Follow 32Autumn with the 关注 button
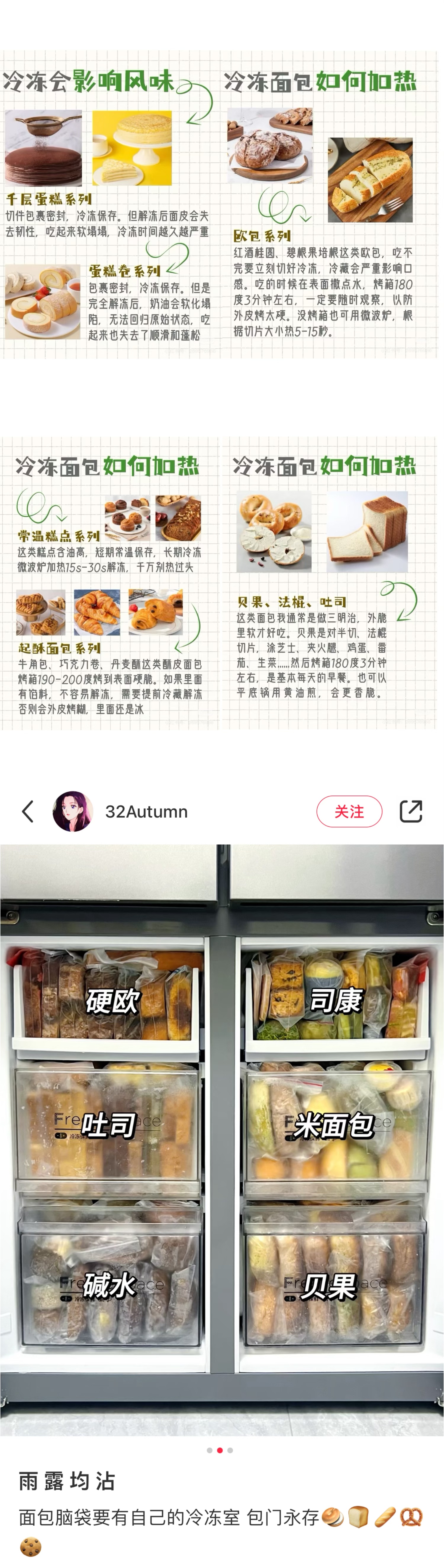 [349, 812]
